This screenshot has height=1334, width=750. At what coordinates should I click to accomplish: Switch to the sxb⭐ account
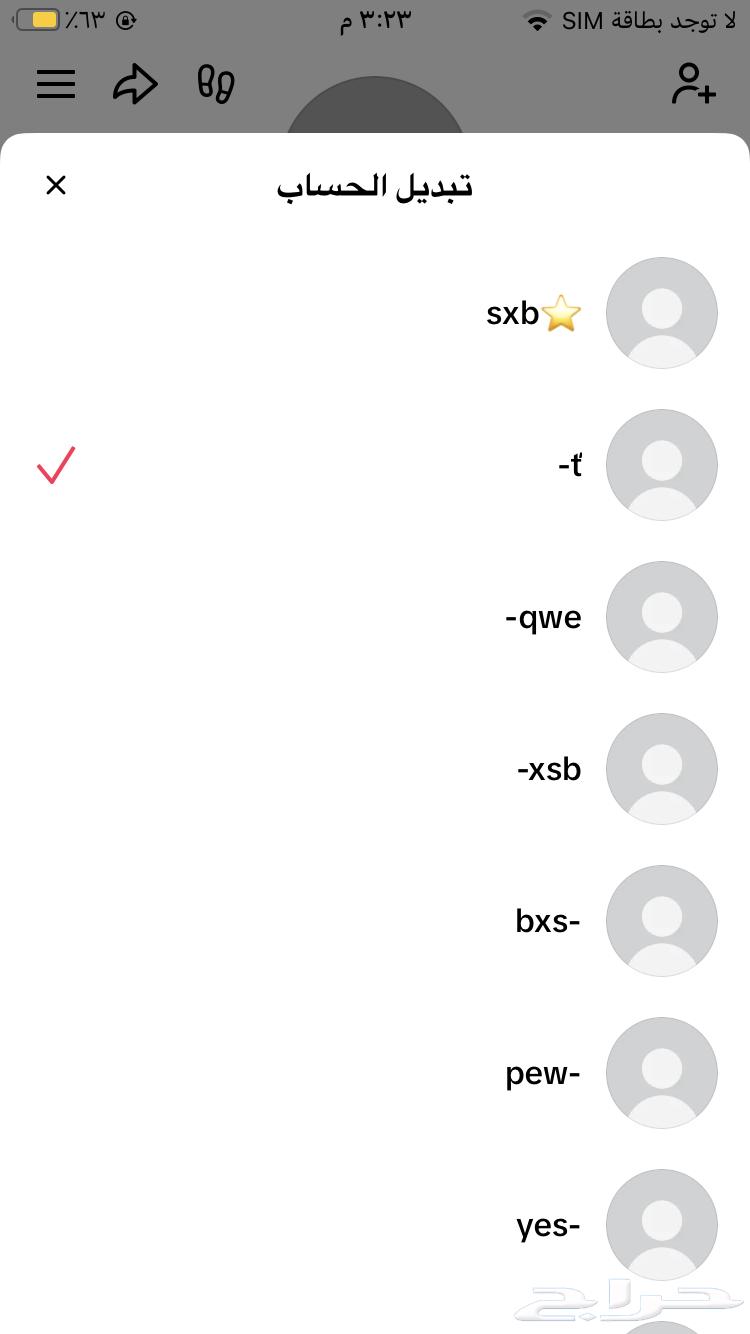(533, 313)
